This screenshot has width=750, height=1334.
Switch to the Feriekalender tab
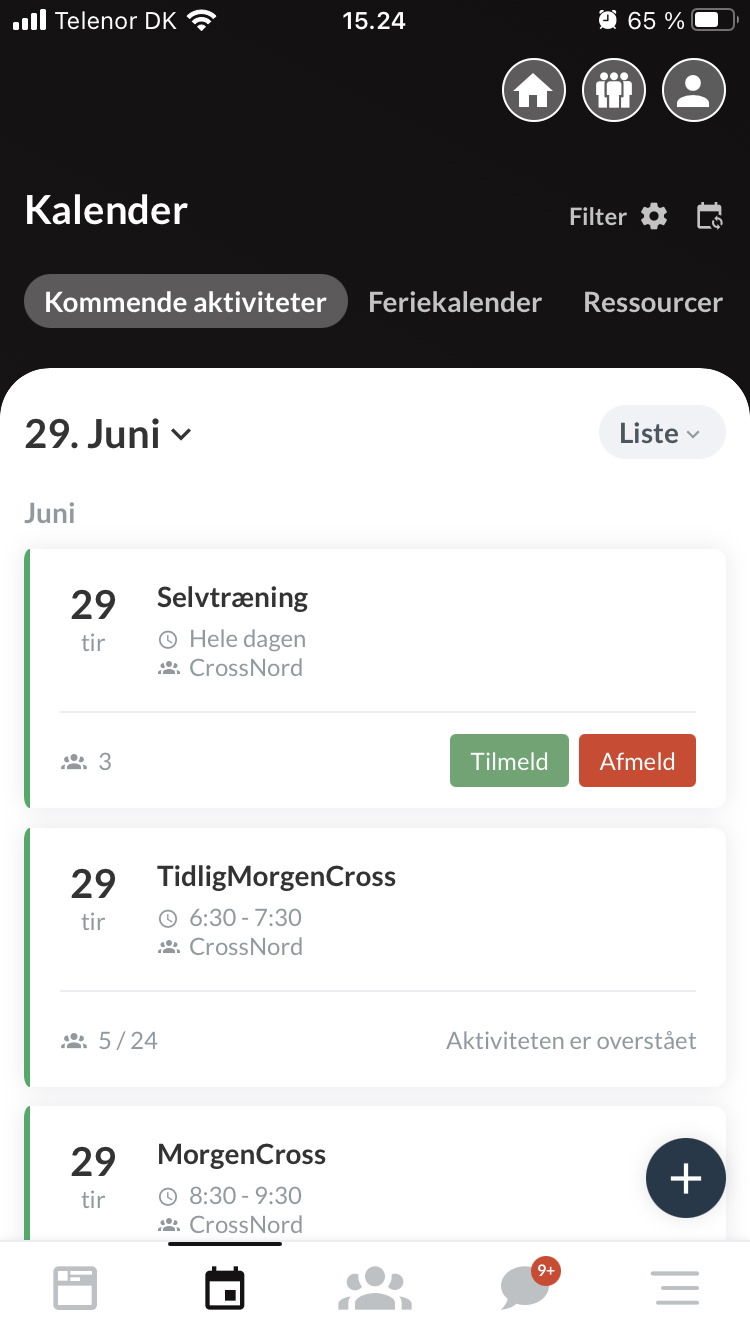[x=455, y=302]
